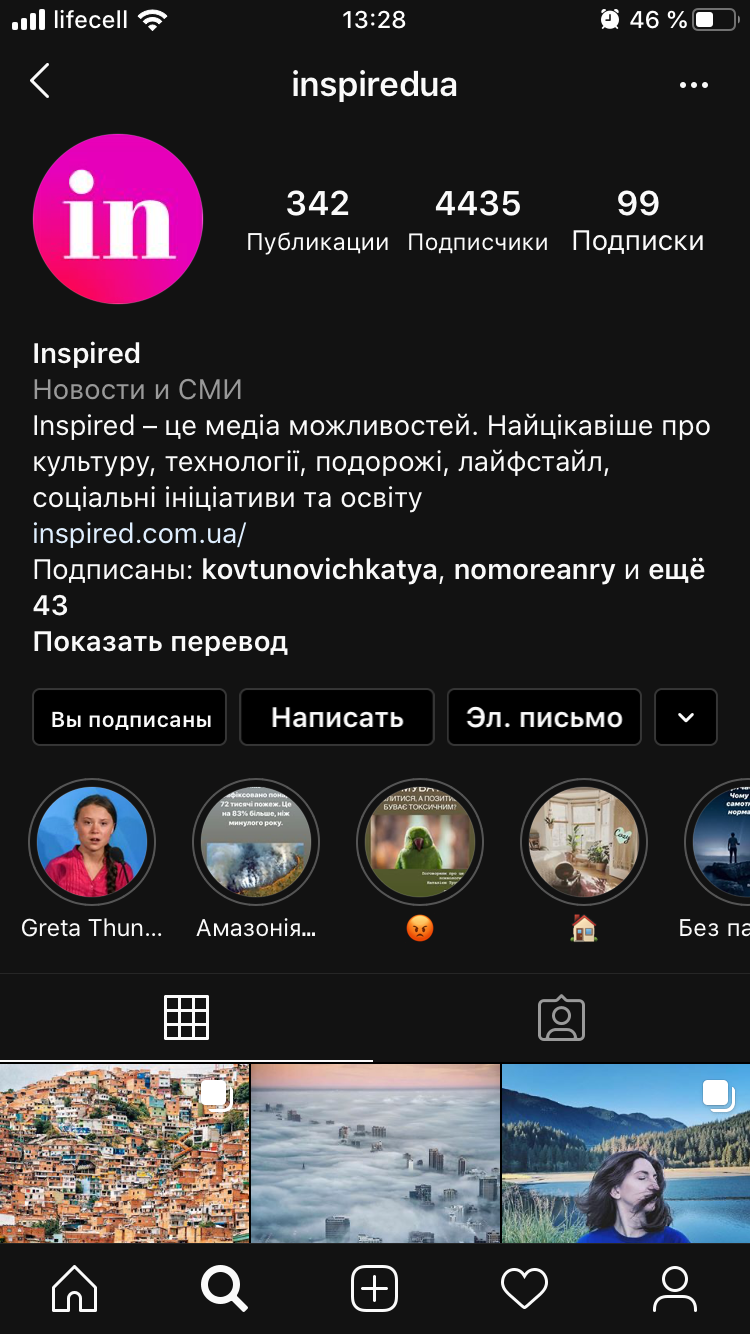750x1334 pixels.
Task: Switch to the tagged photos tab
Action: [x=561, y=1018]
